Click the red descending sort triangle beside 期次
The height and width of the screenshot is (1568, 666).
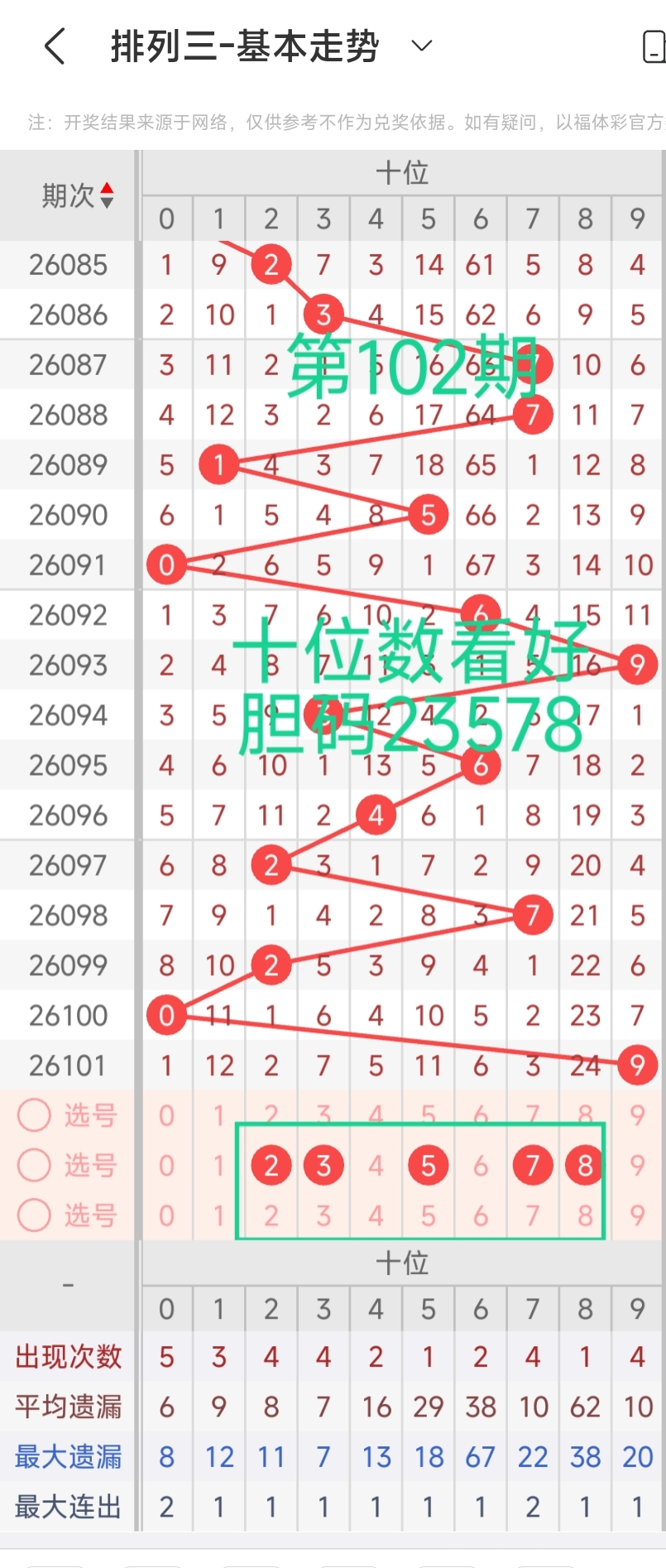(108, 201)
